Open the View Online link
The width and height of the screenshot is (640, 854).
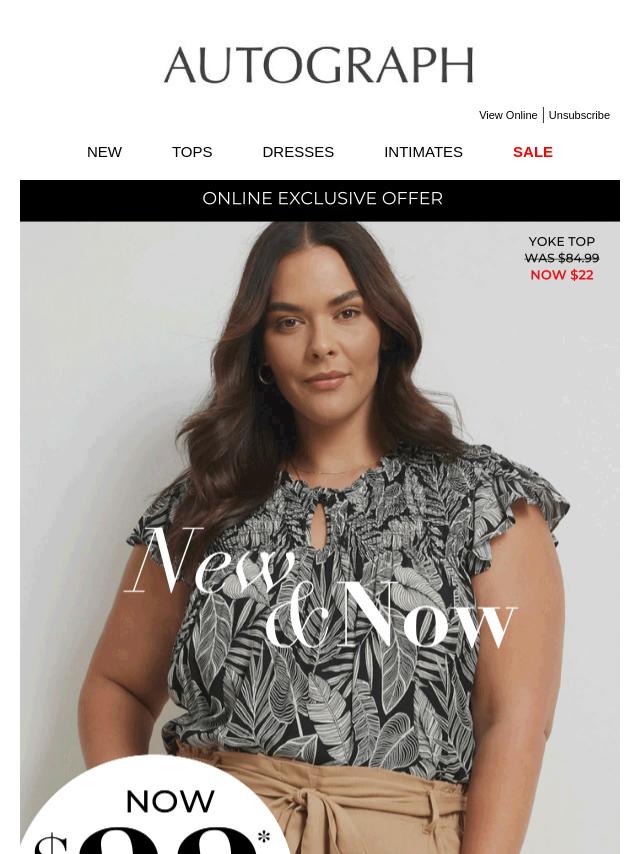pos(508,115)
